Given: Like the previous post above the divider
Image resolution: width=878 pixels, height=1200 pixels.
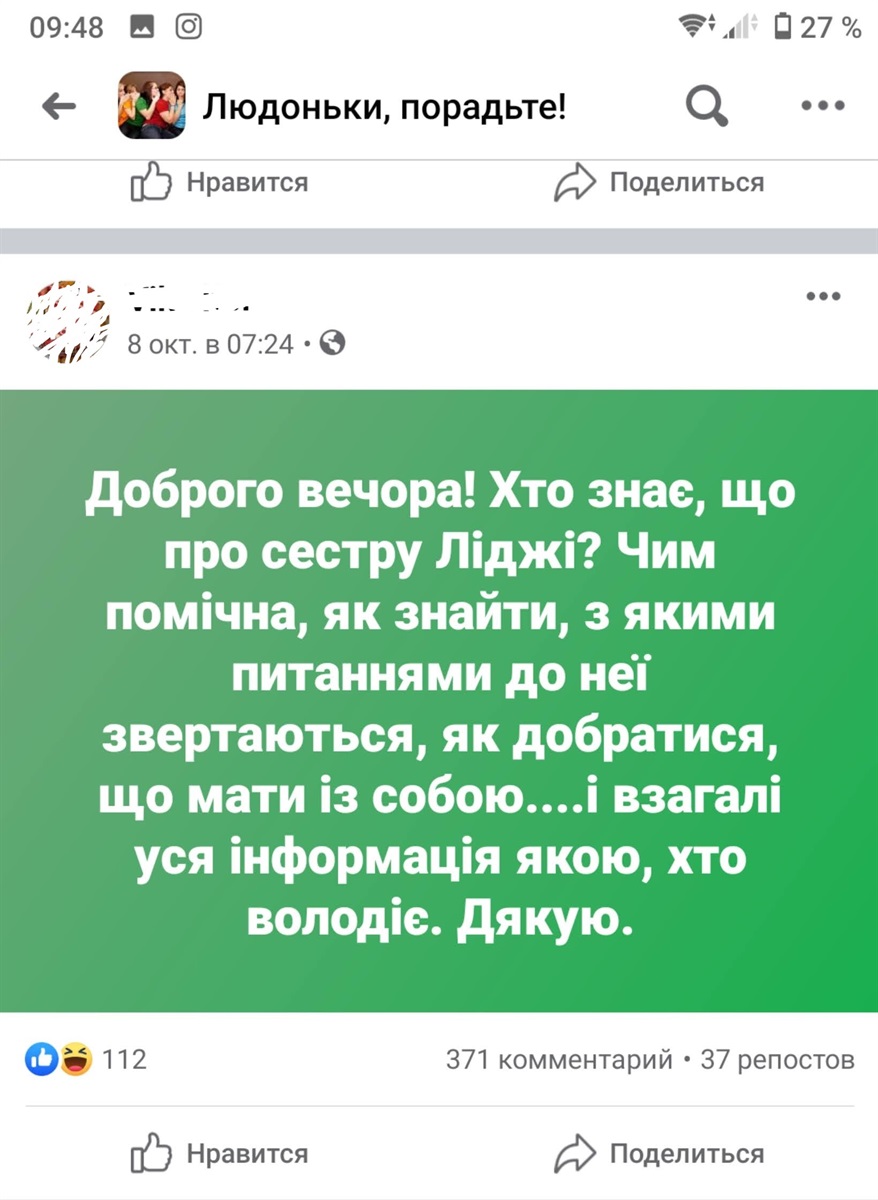Looking at the screenshot, I should point(220,183).
